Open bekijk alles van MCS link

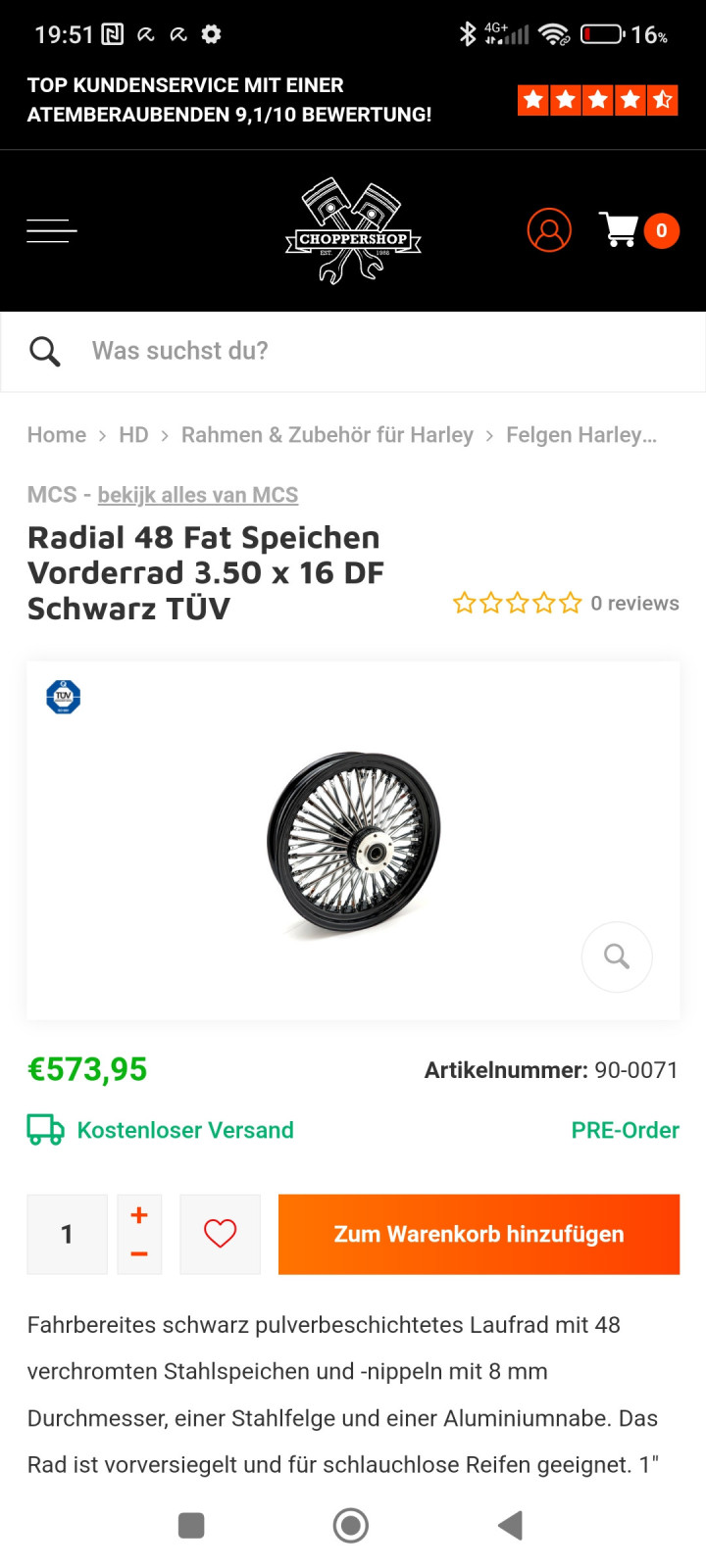[x=198, y=495]
